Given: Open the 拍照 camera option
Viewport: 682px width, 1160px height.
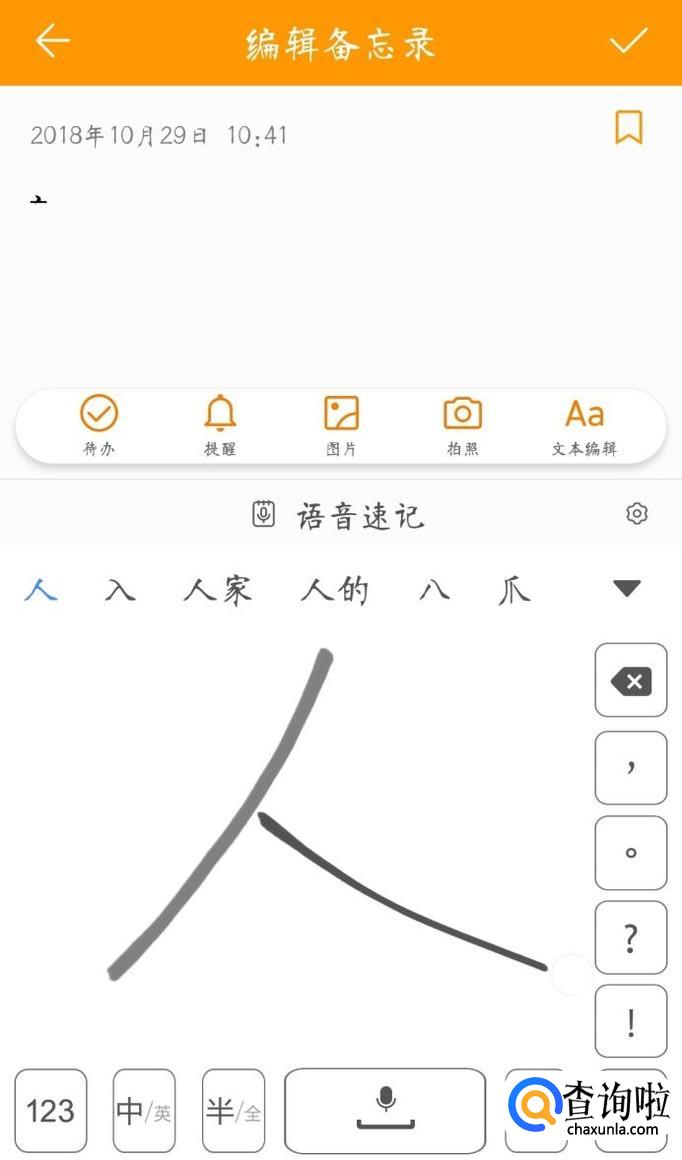Looking at the screenshot, I should point(462,424).
